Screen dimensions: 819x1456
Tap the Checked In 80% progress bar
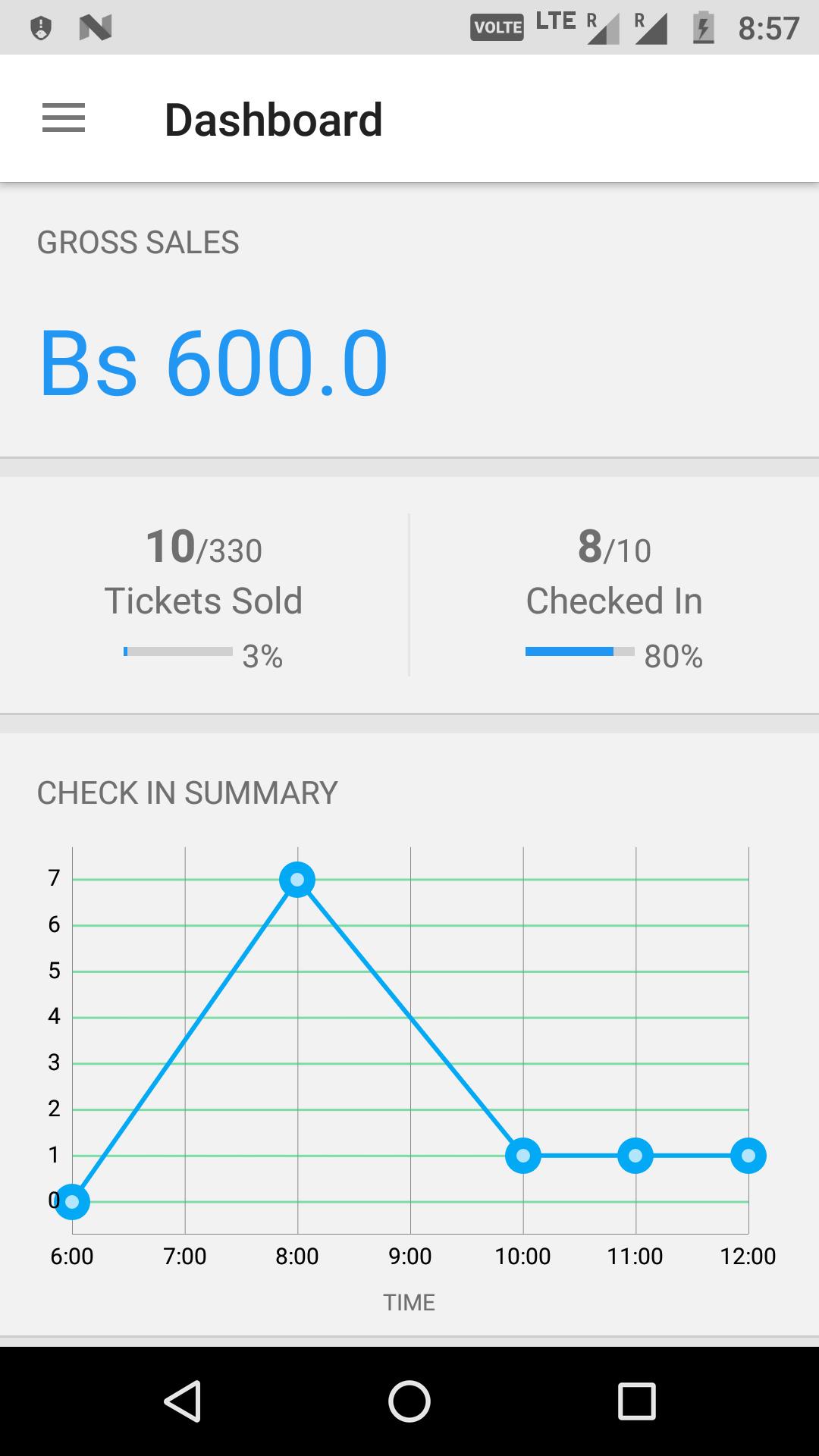point(579,651)
